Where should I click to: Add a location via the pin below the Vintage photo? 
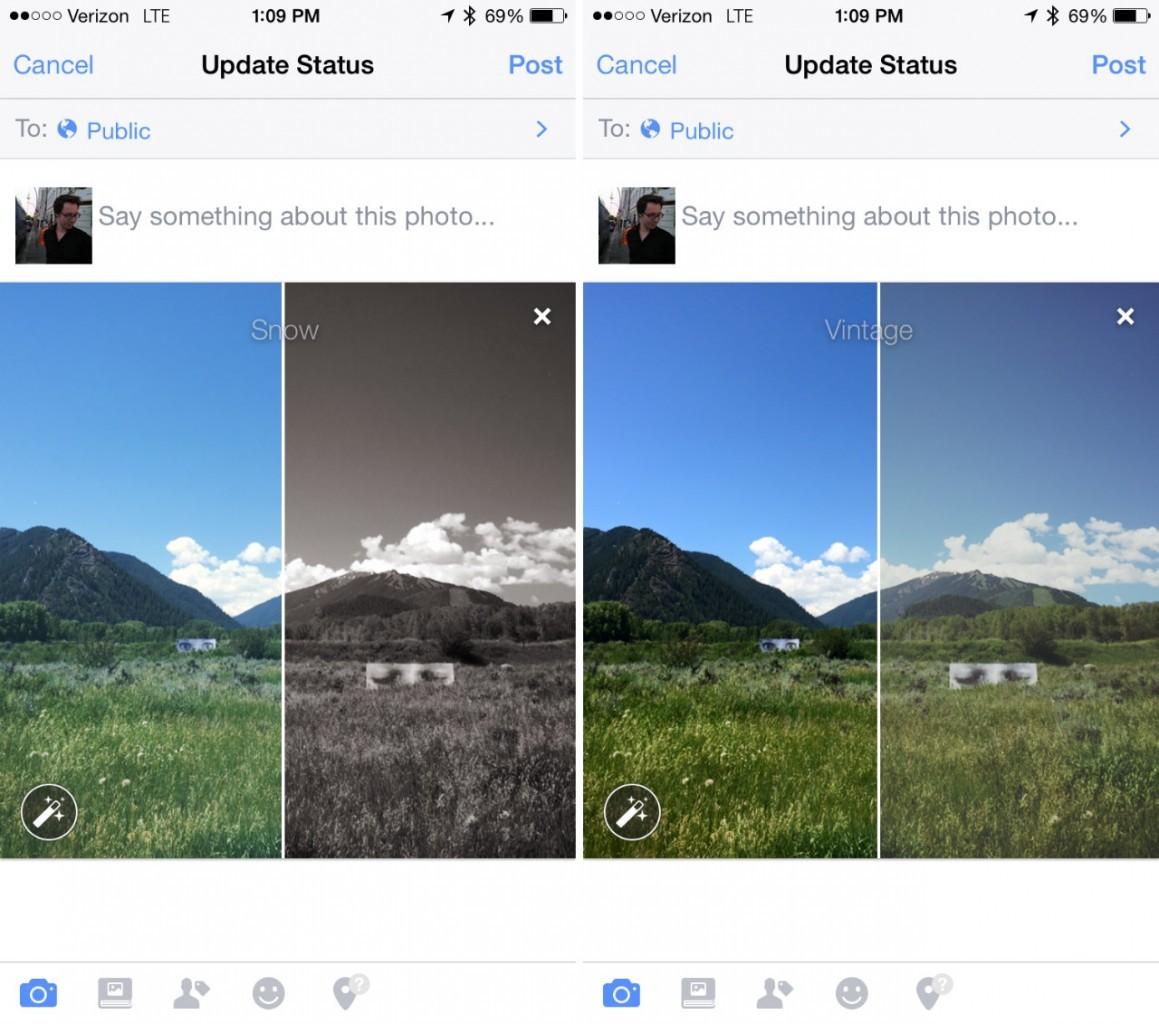(932, 993)
